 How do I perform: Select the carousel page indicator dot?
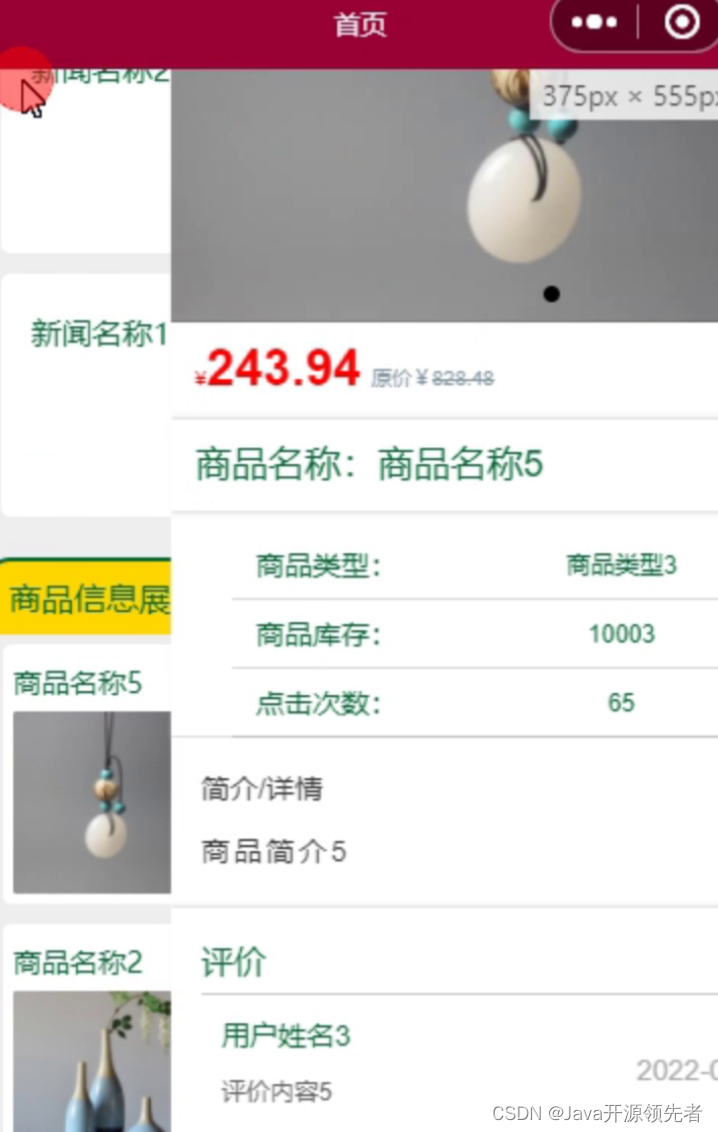(x=551, y=294)
